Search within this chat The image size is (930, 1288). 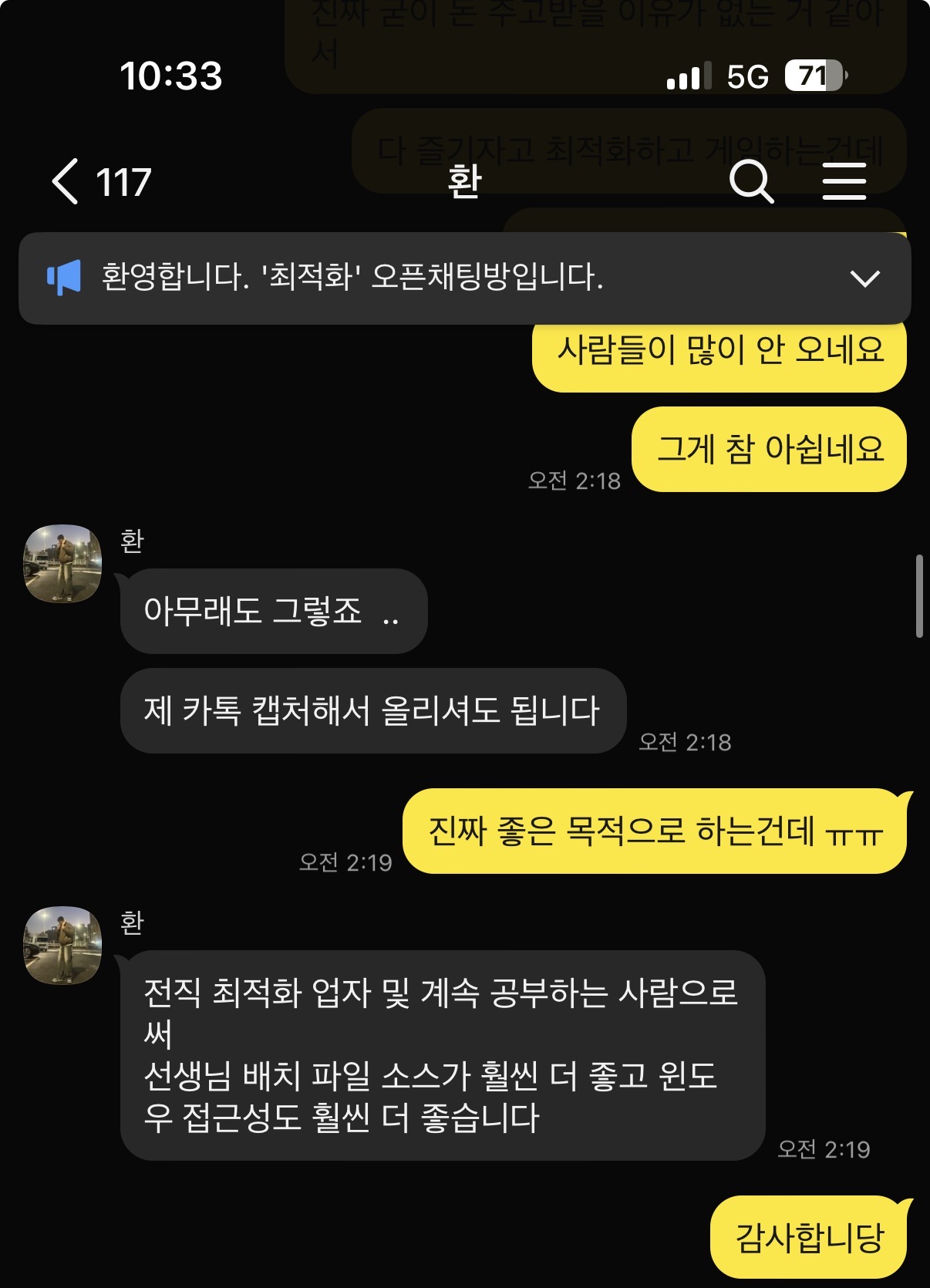click(x=750, y=182)
